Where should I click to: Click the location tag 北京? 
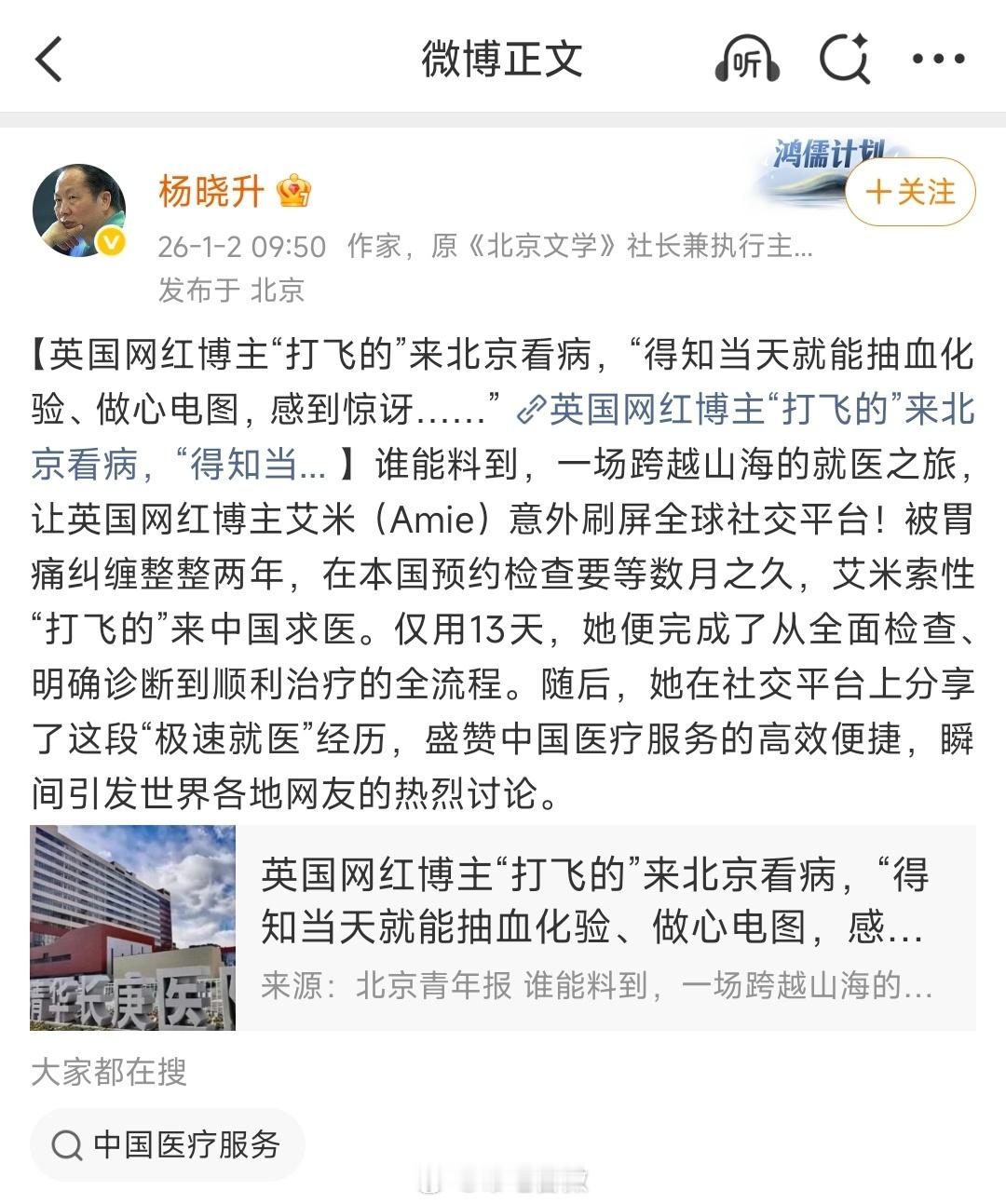tap(276, 291)
